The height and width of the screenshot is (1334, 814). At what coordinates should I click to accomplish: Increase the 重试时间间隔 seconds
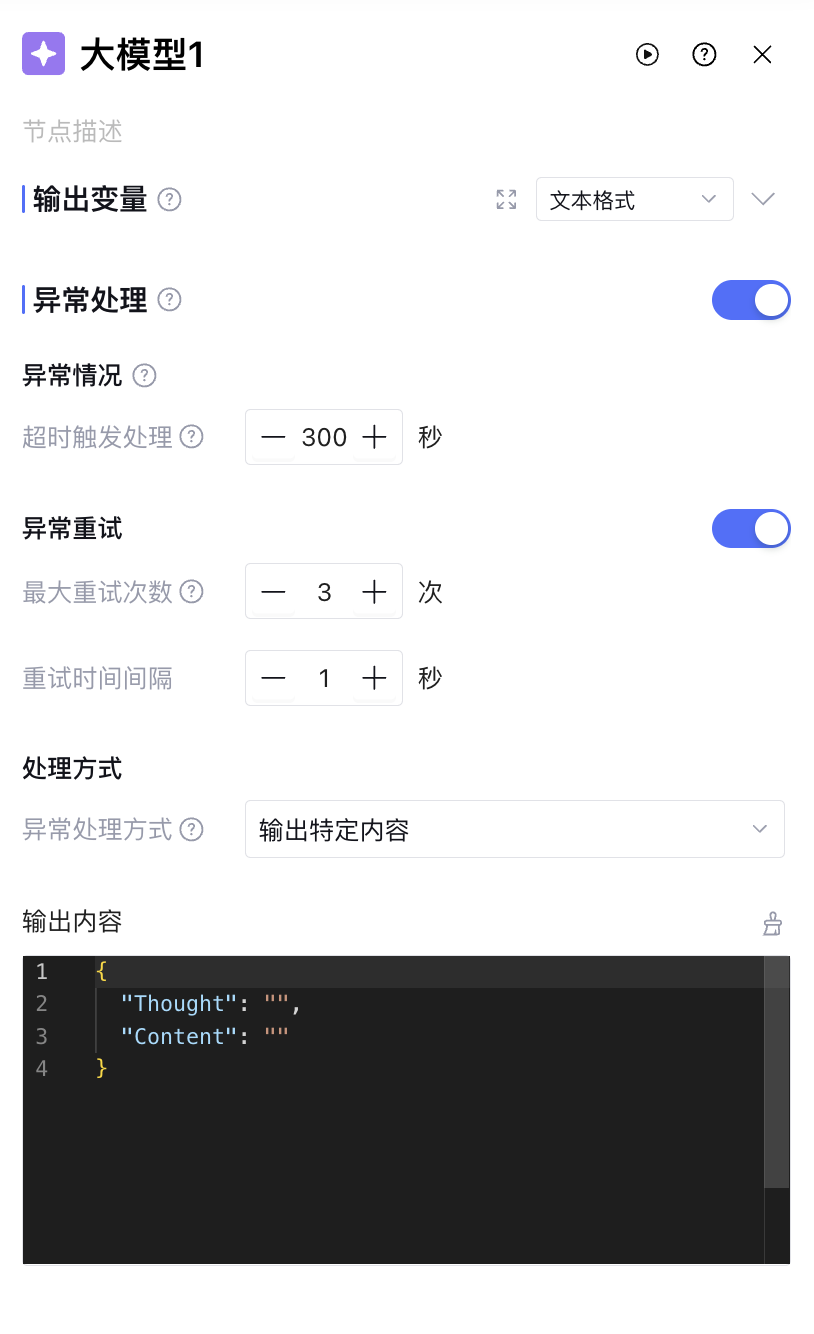click(374, 679)
